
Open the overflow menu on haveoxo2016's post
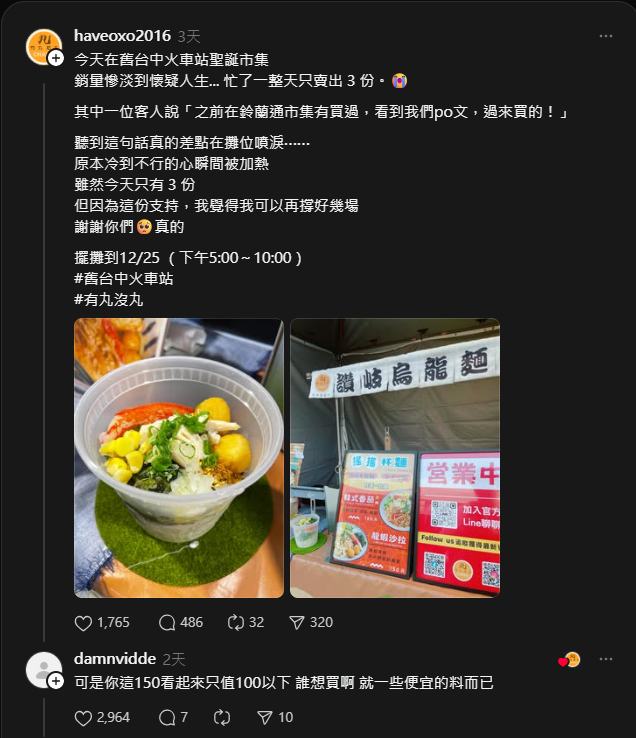pyautogui.click(x=606, y=36)
